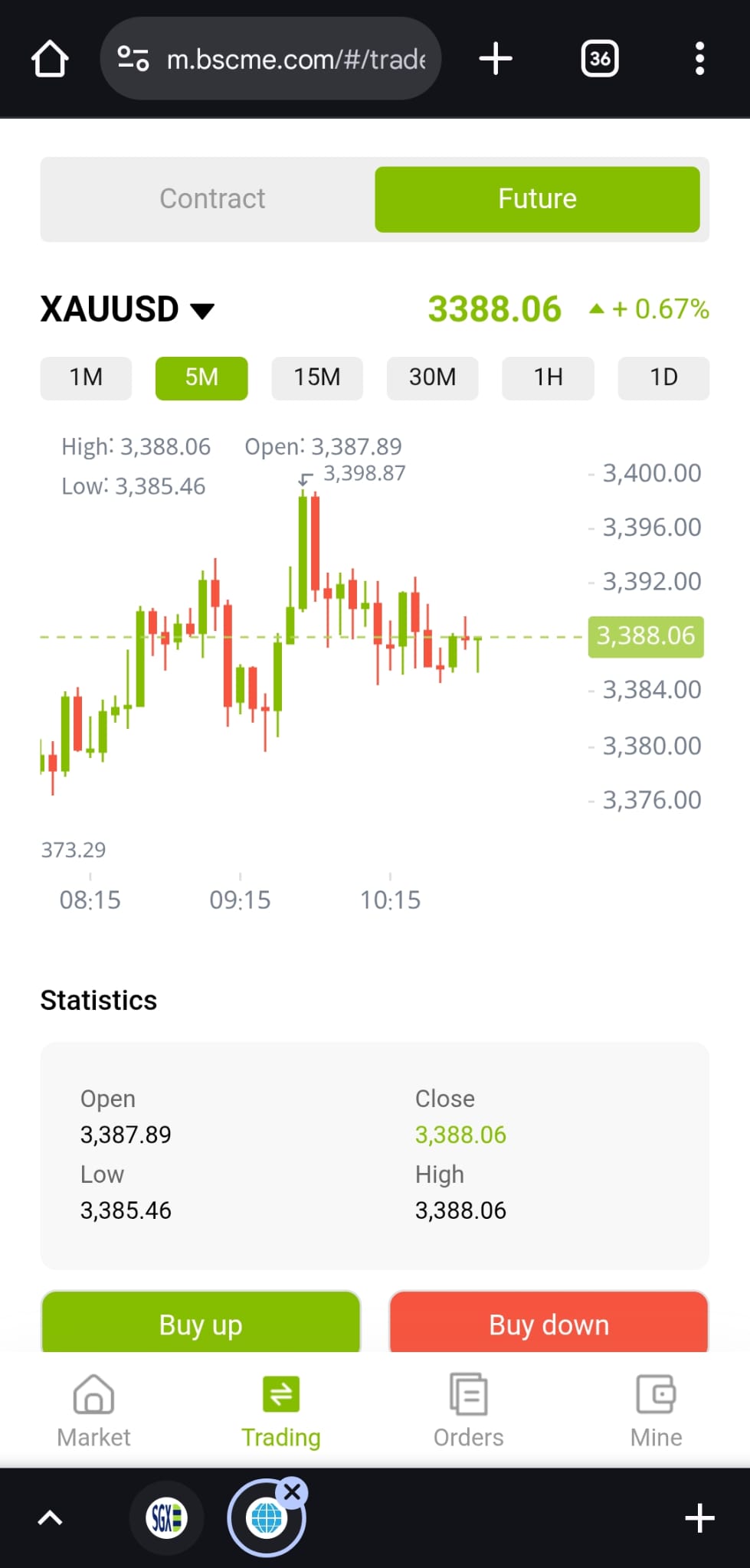Change chart to 1H timeframe
This screenshot has width=750, height=1568.
[x=549, y=377]
